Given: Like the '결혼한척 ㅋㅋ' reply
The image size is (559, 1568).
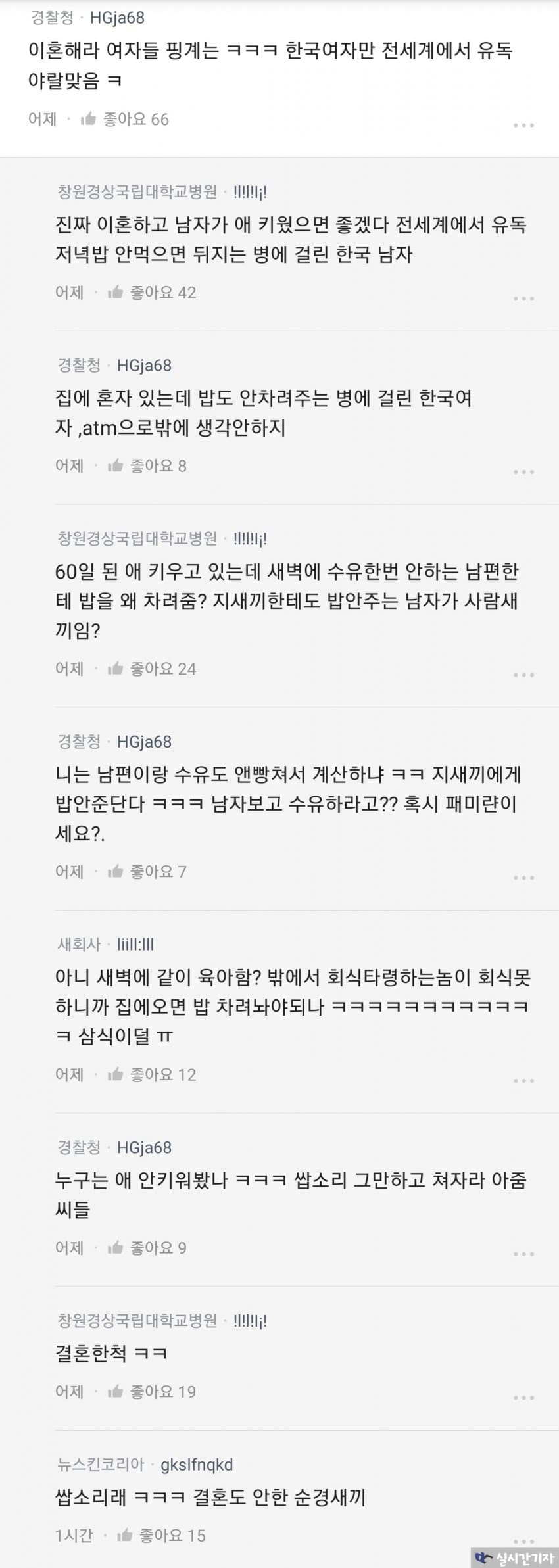Looking at the screenshot, I should point(116,1391).
